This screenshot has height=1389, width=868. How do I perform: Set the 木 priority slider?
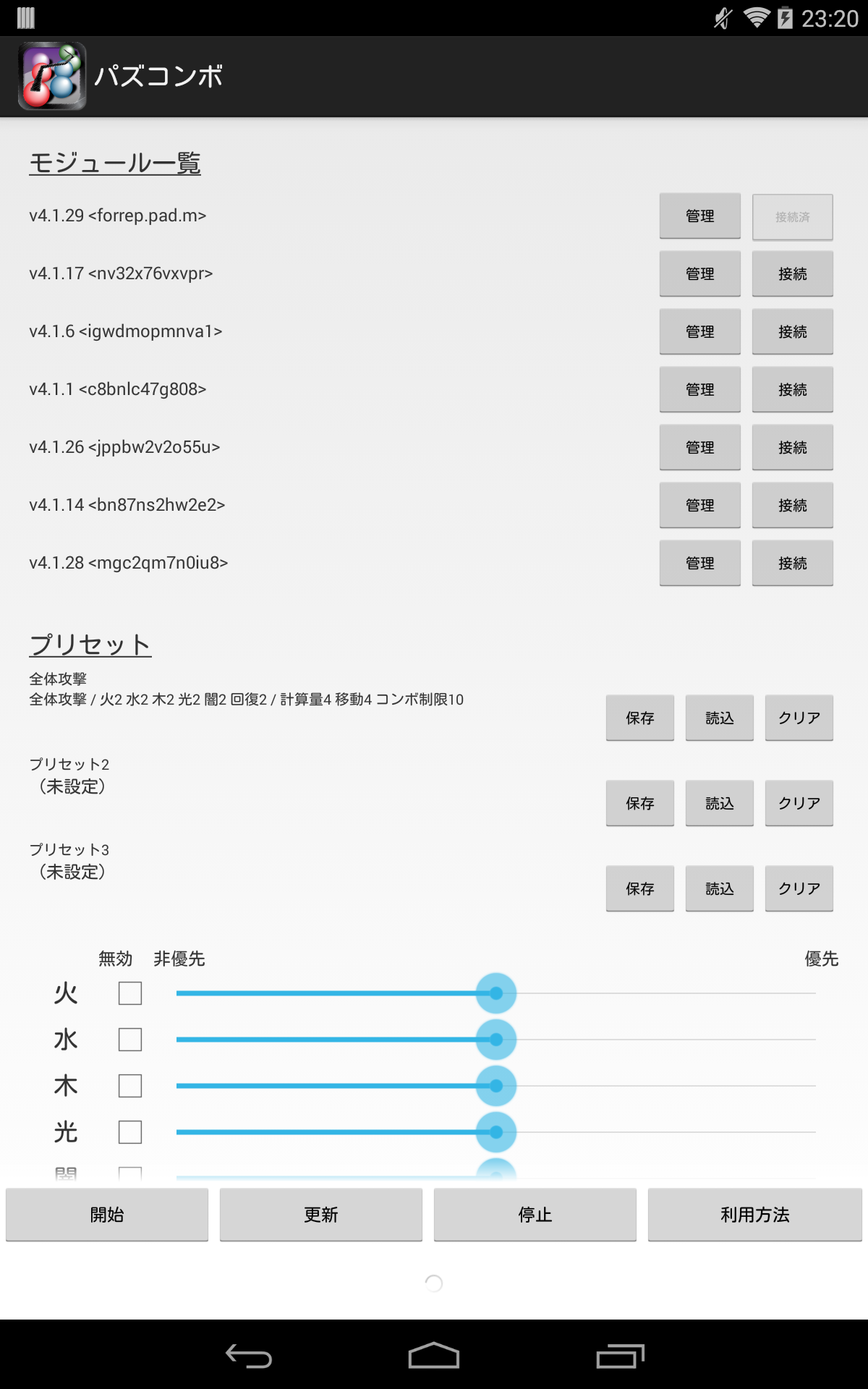click(x=496, y=1086)
